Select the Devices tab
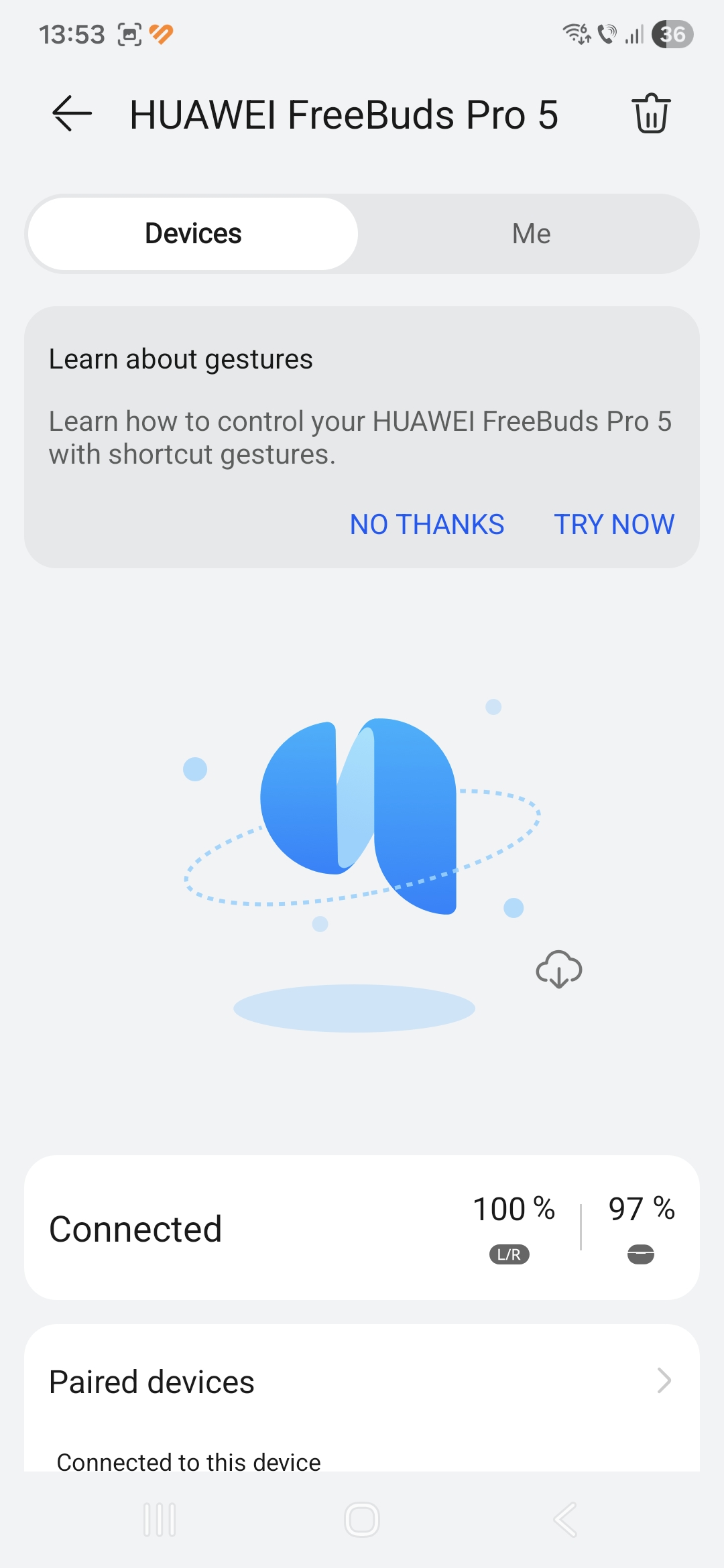724x1568 pixels. pos(193,234)
